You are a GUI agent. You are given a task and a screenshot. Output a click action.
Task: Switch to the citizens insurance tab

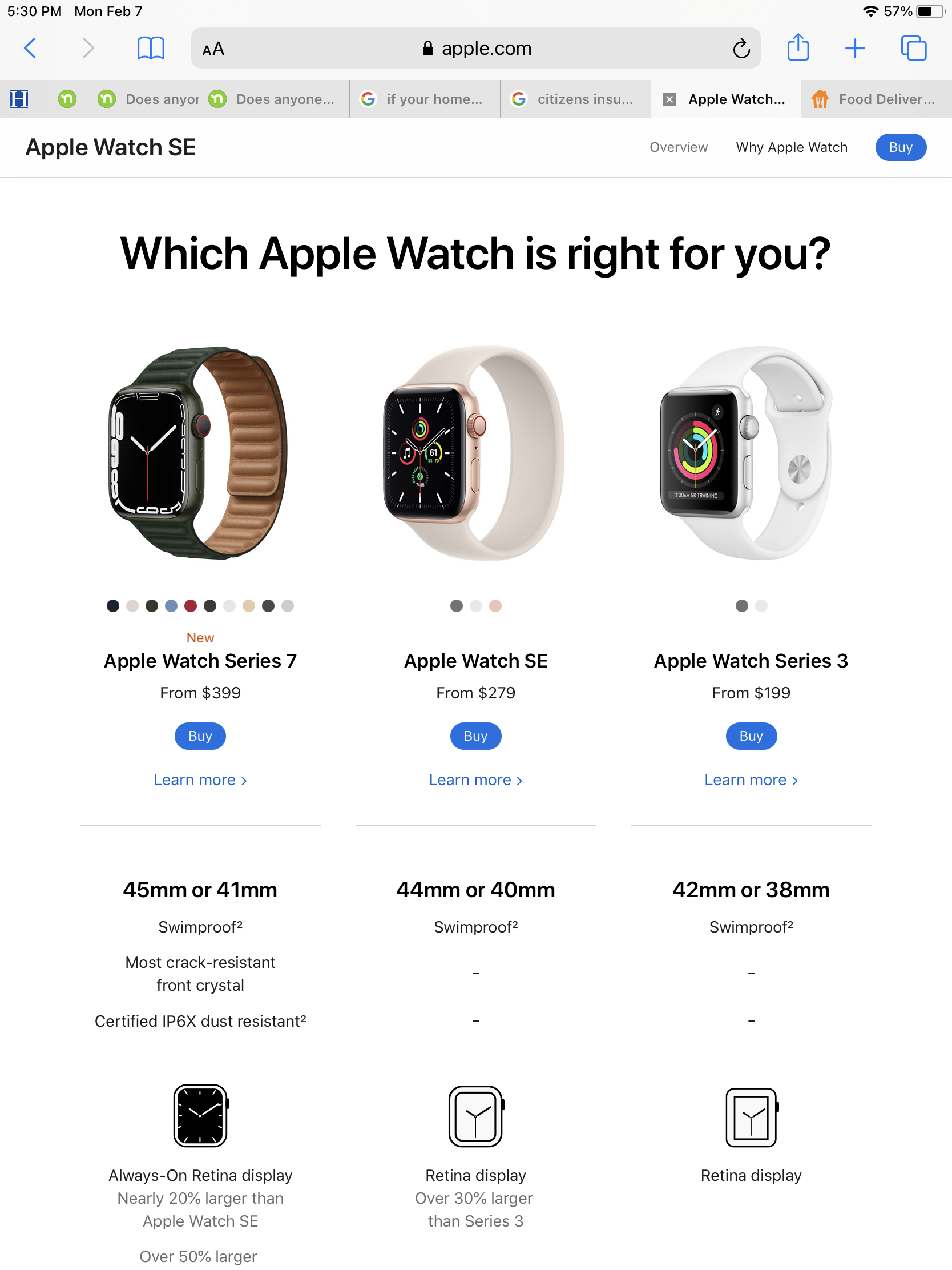click(575, 99)
